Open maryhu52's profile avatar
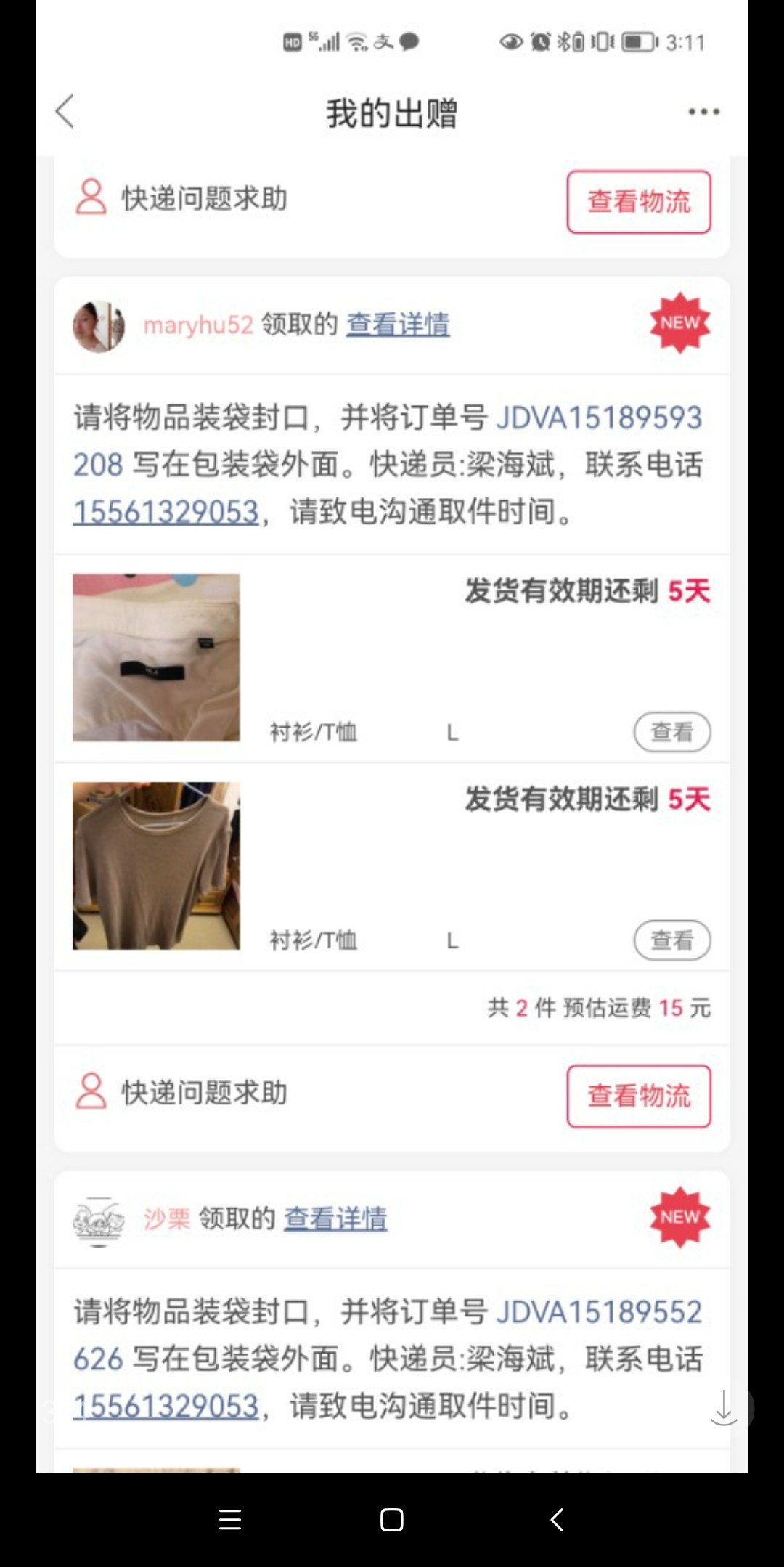This screenshot has width=784, height=1567. [99, 326]
